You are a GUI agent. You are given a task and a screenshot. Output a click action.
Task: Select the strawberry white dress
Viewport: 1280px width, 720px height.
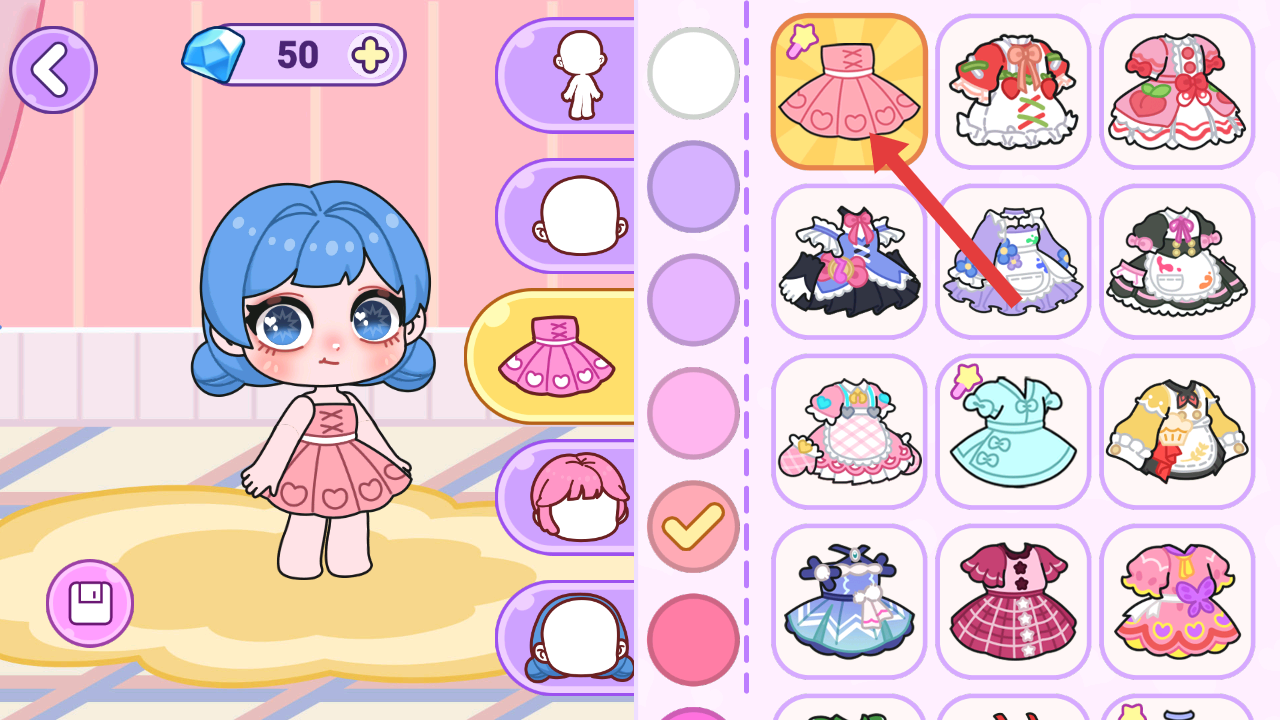coord(1013,91)
